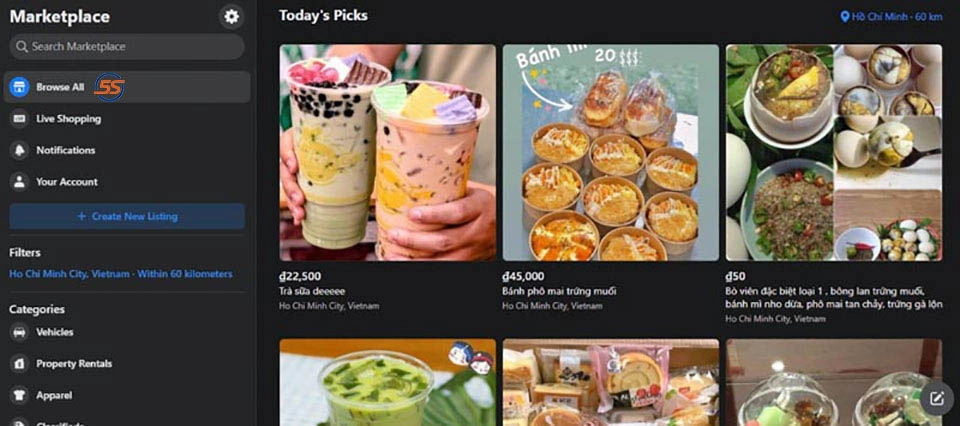Screen dimensions: 960x426
Task: Tap the Search Marketplace field
Action: click(x=126, y=47)
